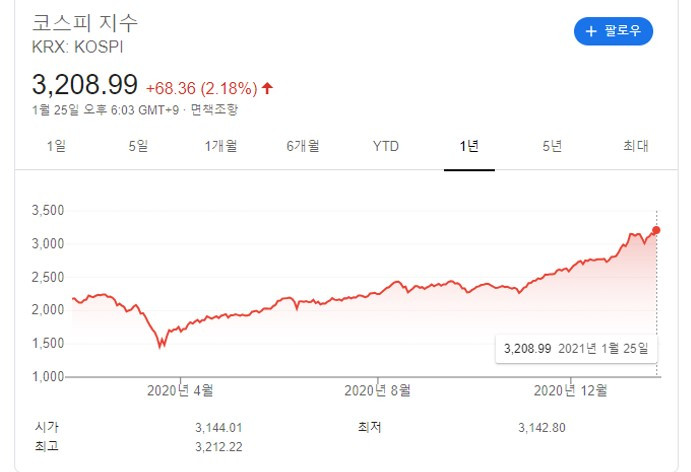Image resolution: width=691 pixels, height=472 pixels.
Task: Tap the 팔로우 follow button
Action: 613,31
